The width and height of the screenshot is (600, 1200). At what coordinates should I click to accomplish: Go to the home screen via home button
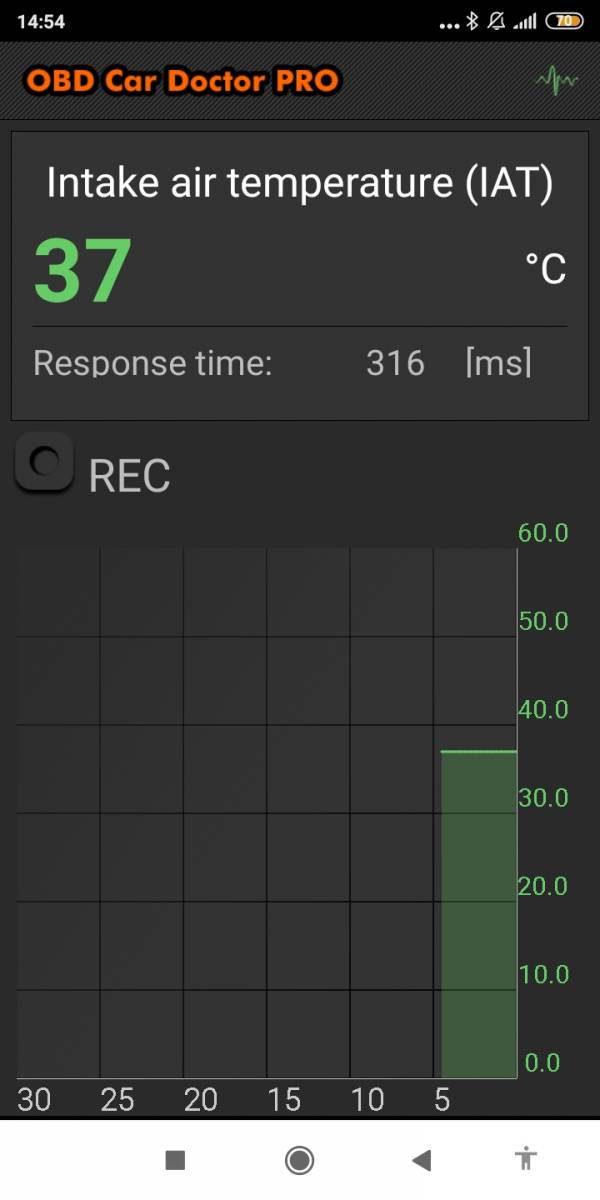[299, 1160]
